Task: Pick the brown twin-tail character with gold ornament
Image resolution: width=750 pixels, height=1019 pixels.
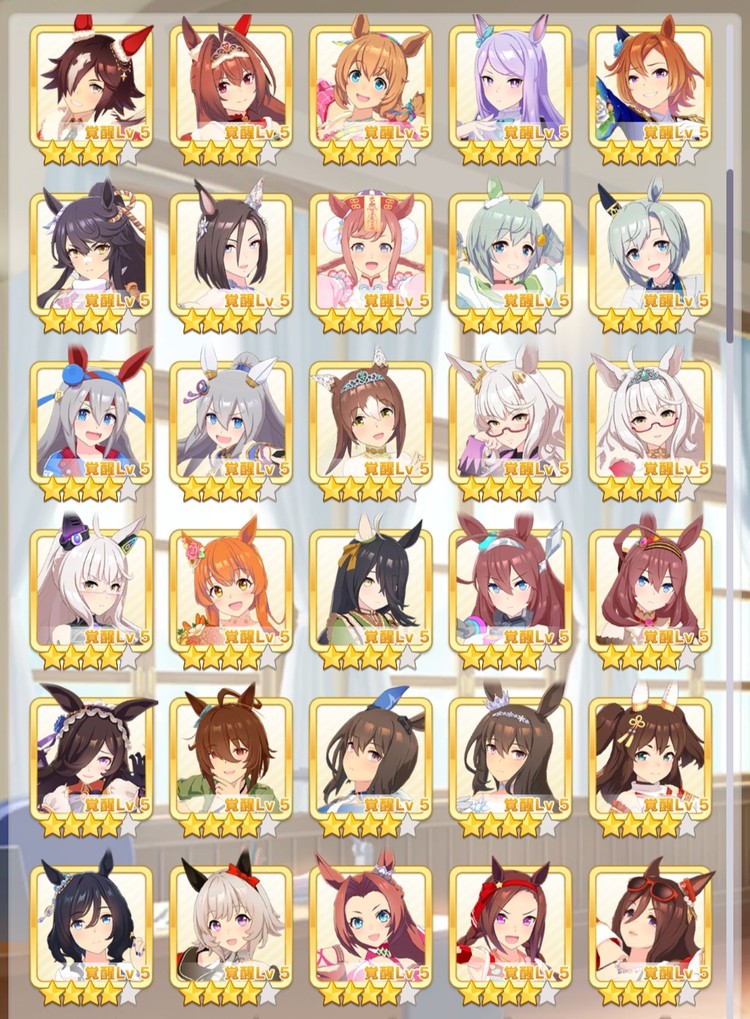Action: pos(650,762)
